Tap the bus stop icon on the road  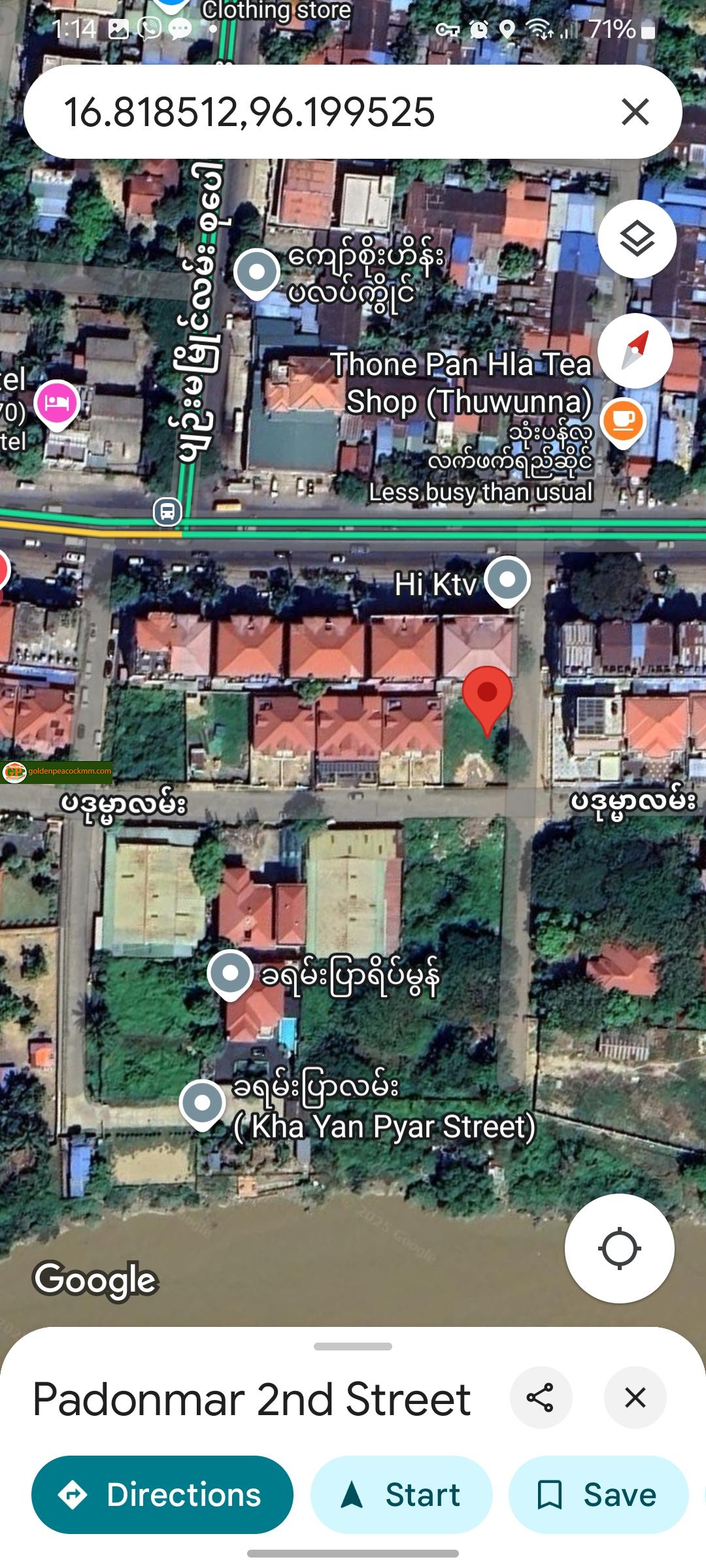pos(167,512)
